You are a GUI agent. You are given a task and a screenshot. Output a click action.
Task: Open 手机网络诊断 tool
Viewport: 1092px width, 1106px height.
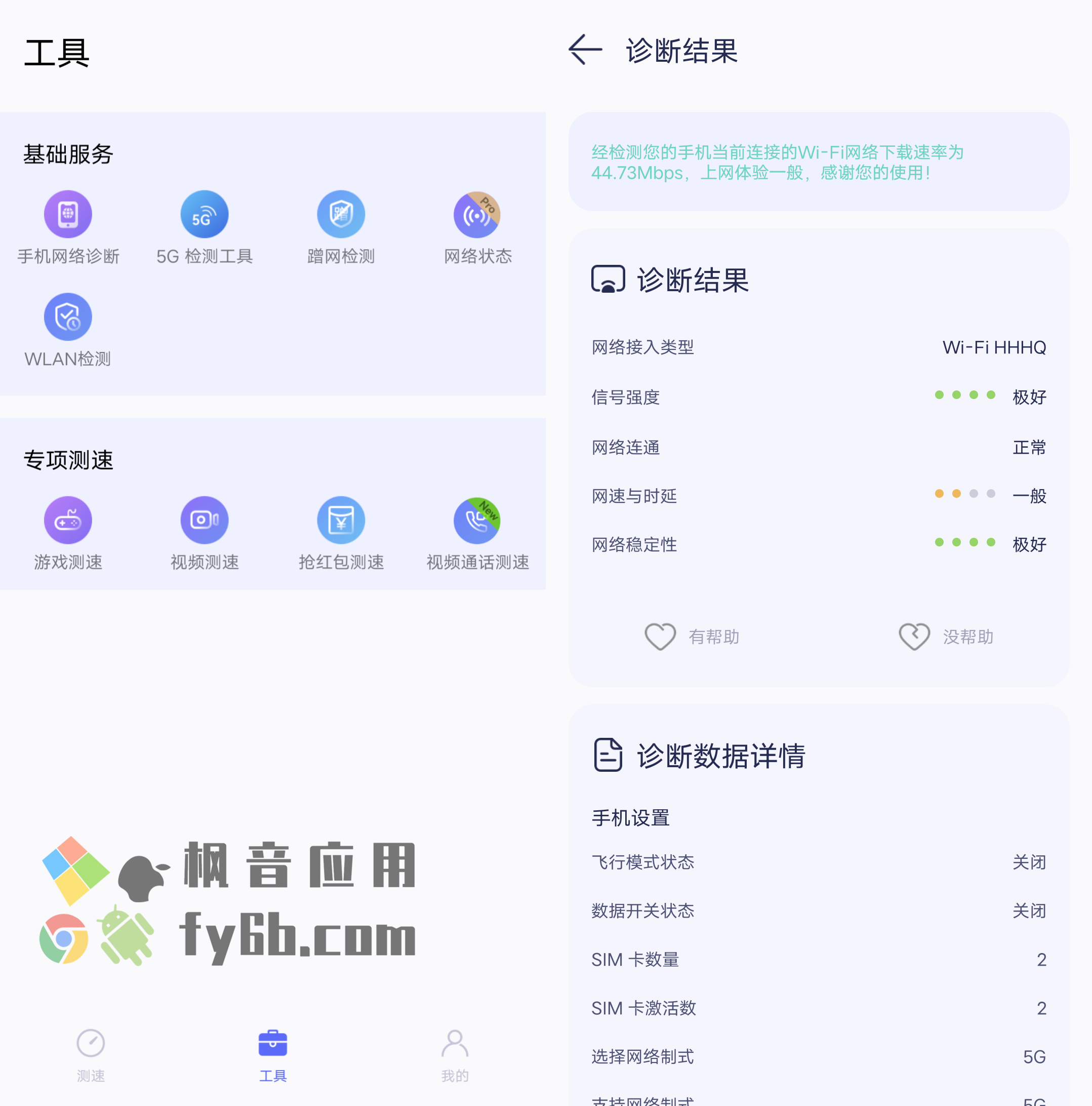68,215
